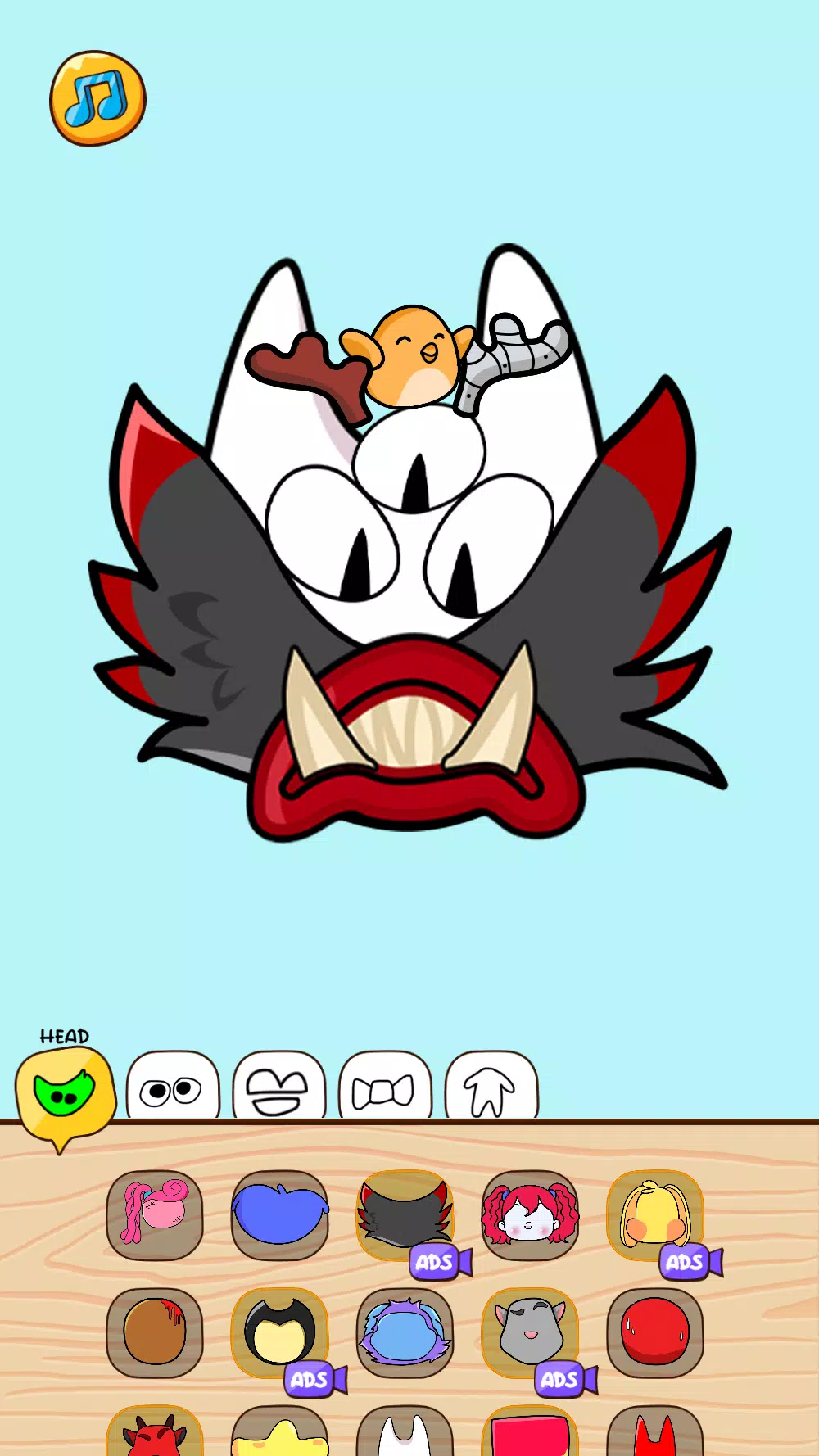819x1456 pixels.
Task: Unlock the gray cat head
Action: click(x=530, y=1332)
